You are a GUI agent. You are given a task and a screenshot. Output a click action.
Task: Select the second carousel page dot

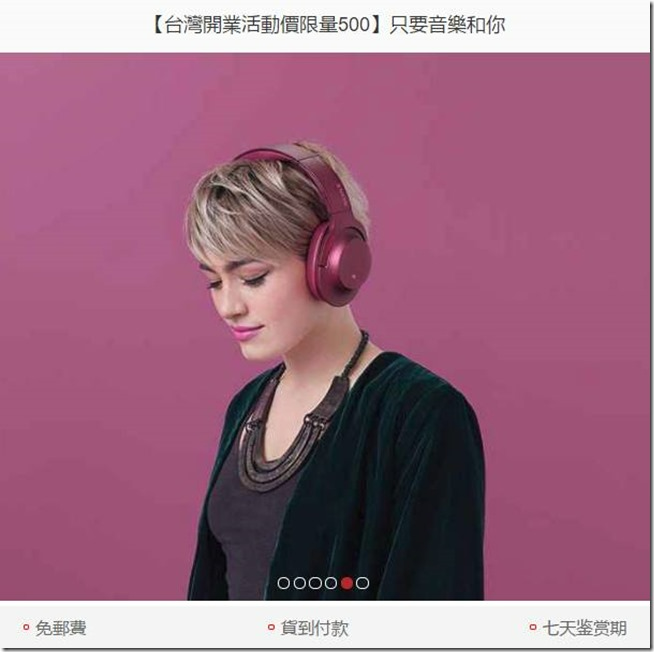pyautogui.click(x=300, y=582)
